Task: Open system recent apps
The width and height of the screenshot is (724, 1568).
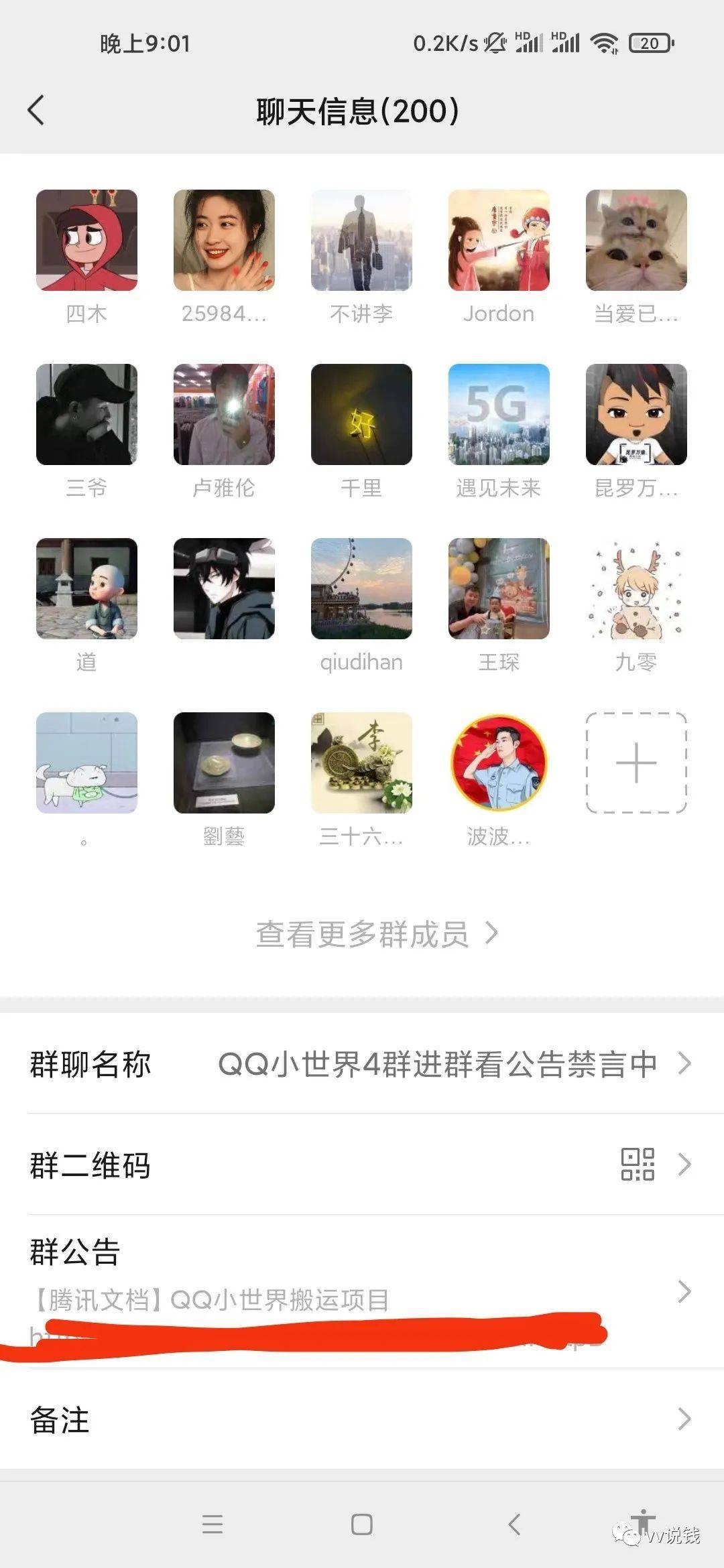Action: 213,1524
